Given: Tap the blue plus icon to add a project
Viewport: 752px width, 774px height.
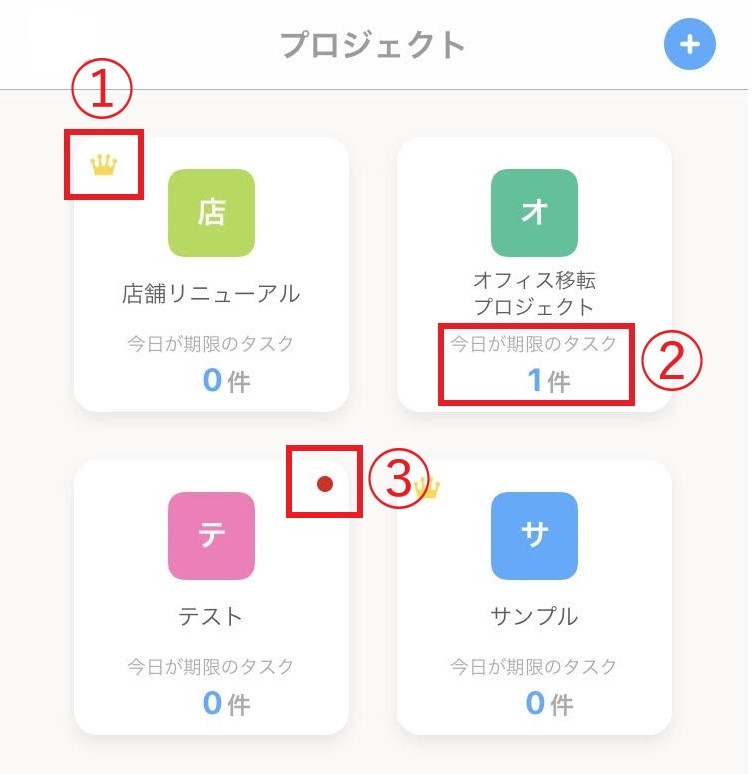Looking at the screenshot, I should (689, 44).
